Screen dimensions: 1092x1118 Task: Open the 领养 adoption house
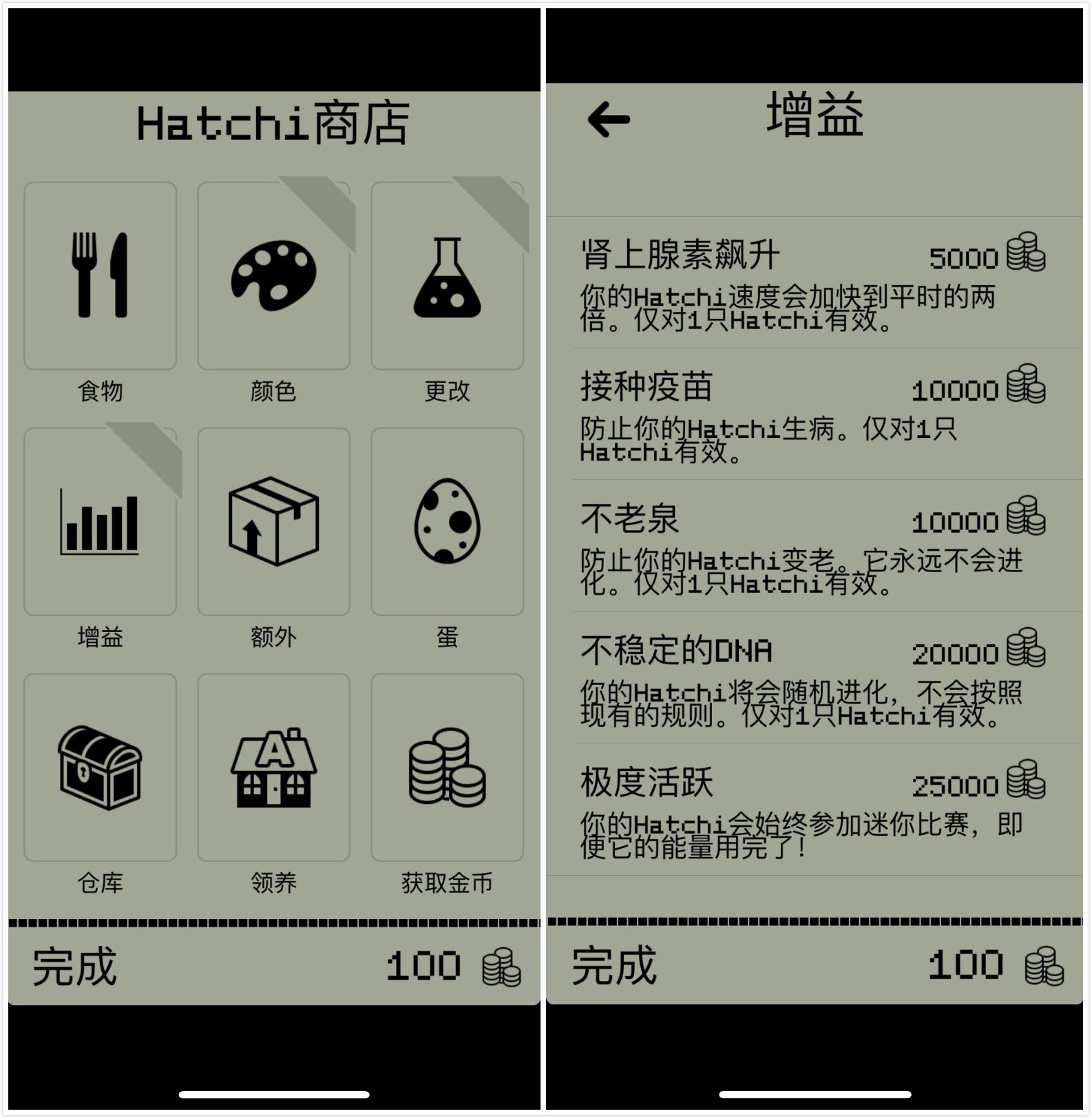pyautogui.click(x=273, y=767)
